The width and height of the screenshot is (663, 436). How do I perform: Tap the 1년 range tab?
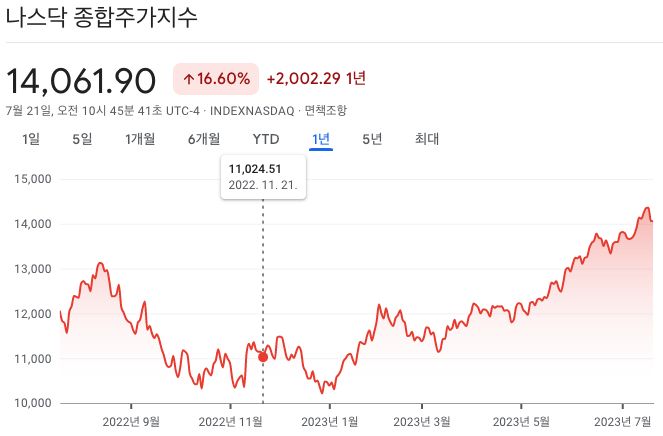(321, 139)
